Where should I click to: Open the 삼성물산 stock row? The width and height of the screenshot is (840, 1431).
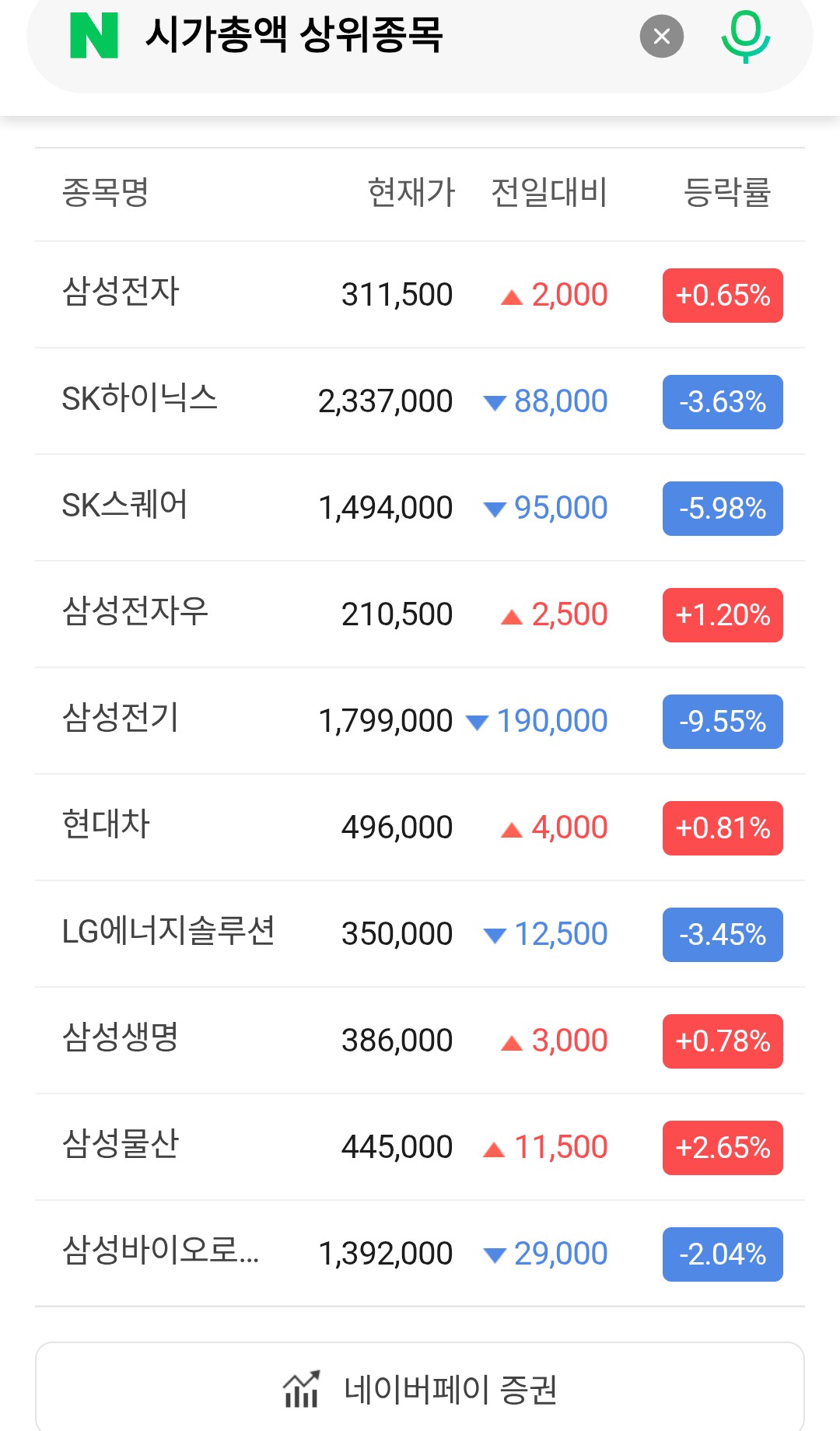[420, 1147]
